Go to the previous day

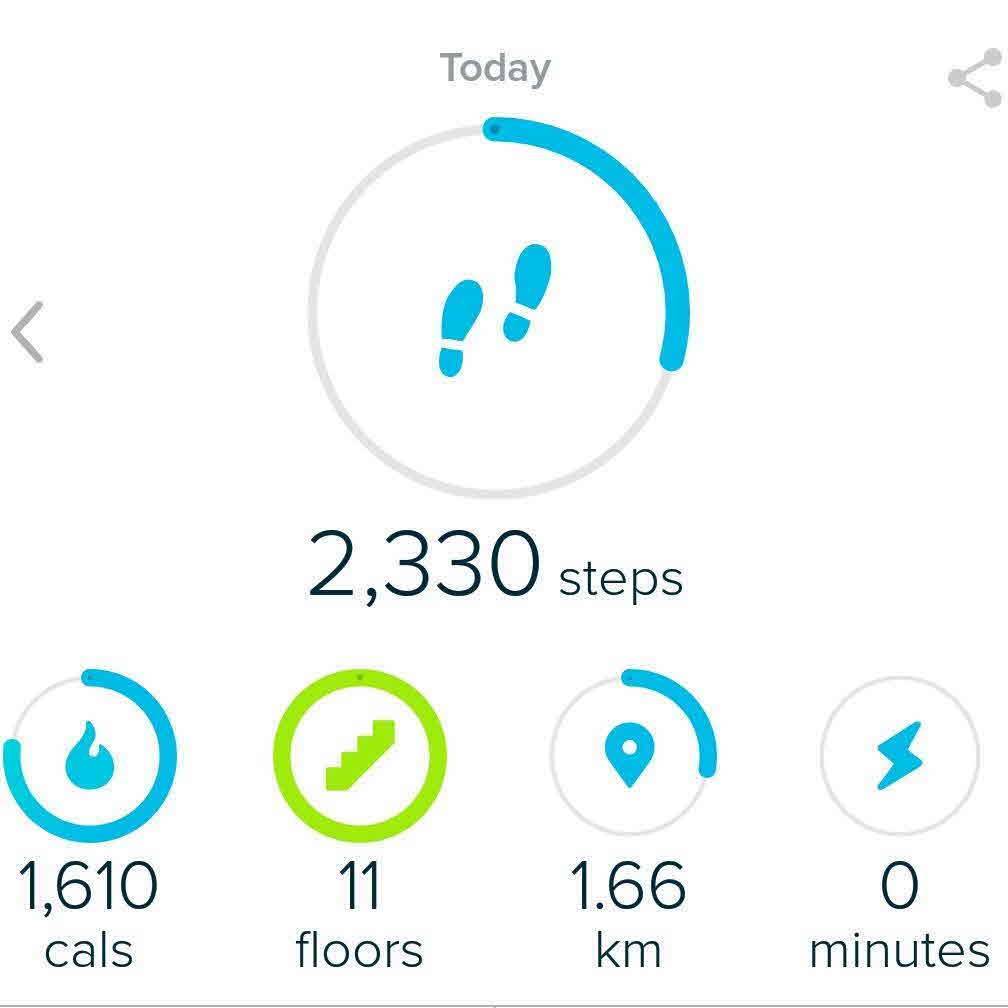click(x=28, y=333)
